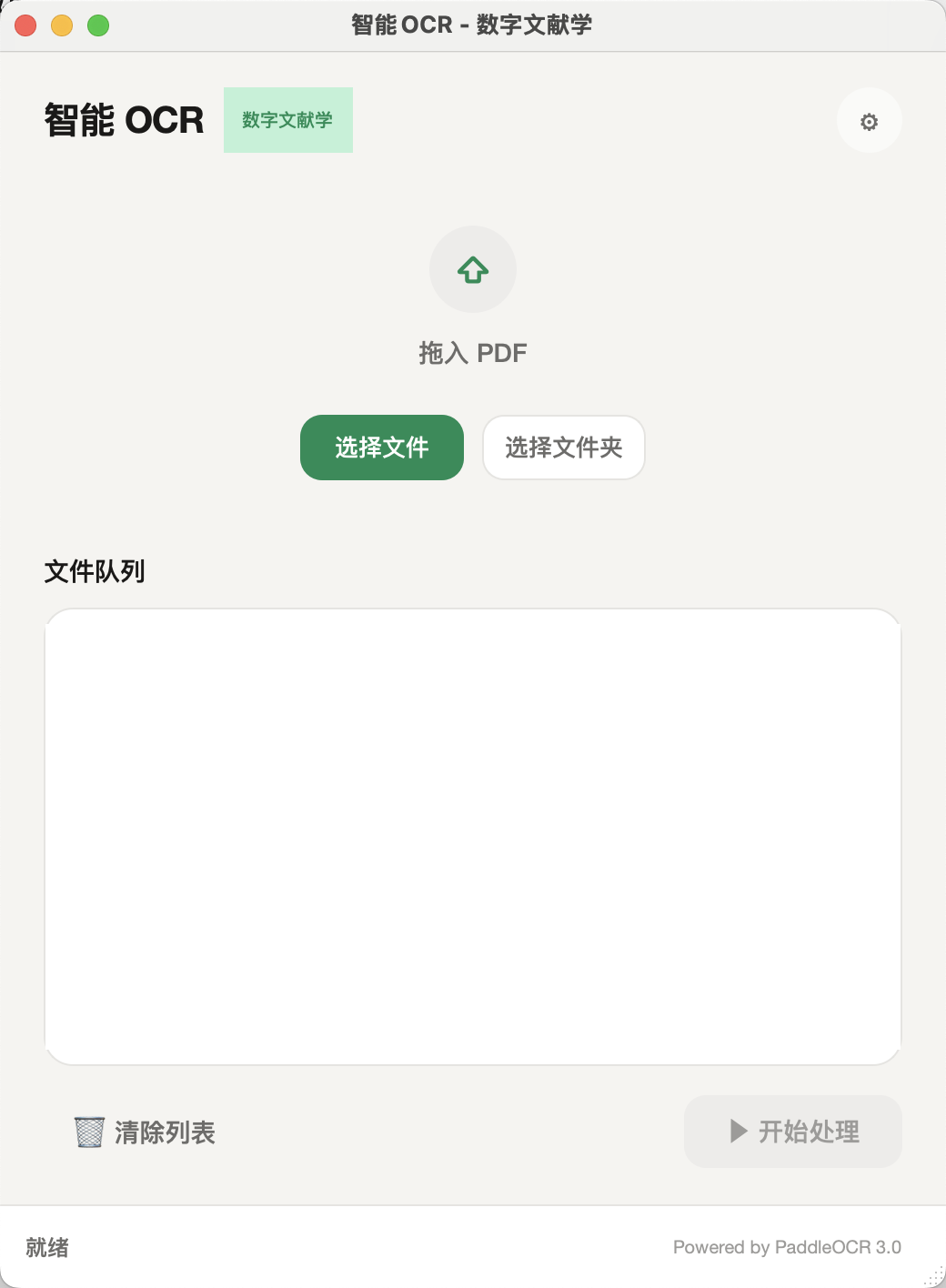The width and height of the screenshot is (946, 1288).
Task: Start processing with the 开始处理 button
Action: tap(792, 1132)
